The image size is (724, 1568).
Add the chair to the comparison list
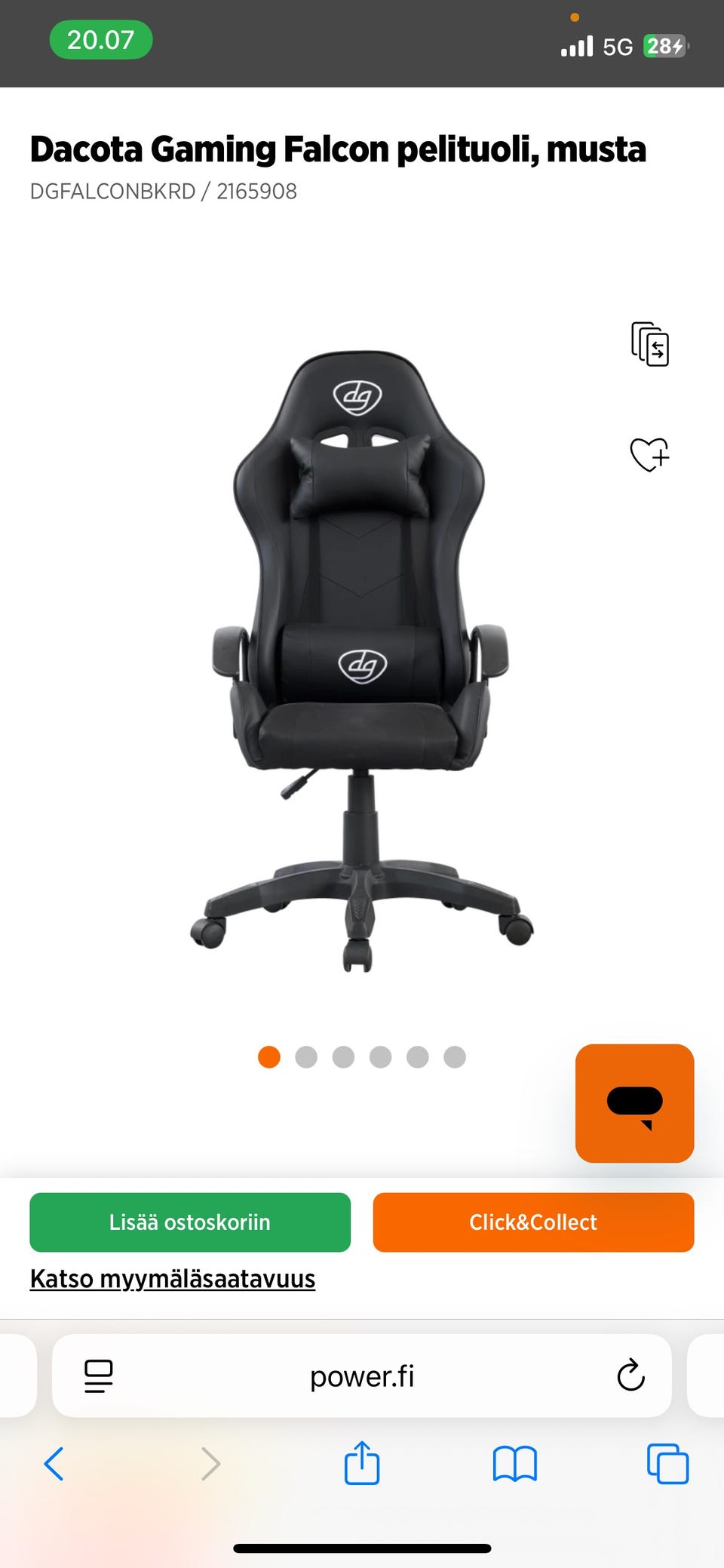coord(650,344)
